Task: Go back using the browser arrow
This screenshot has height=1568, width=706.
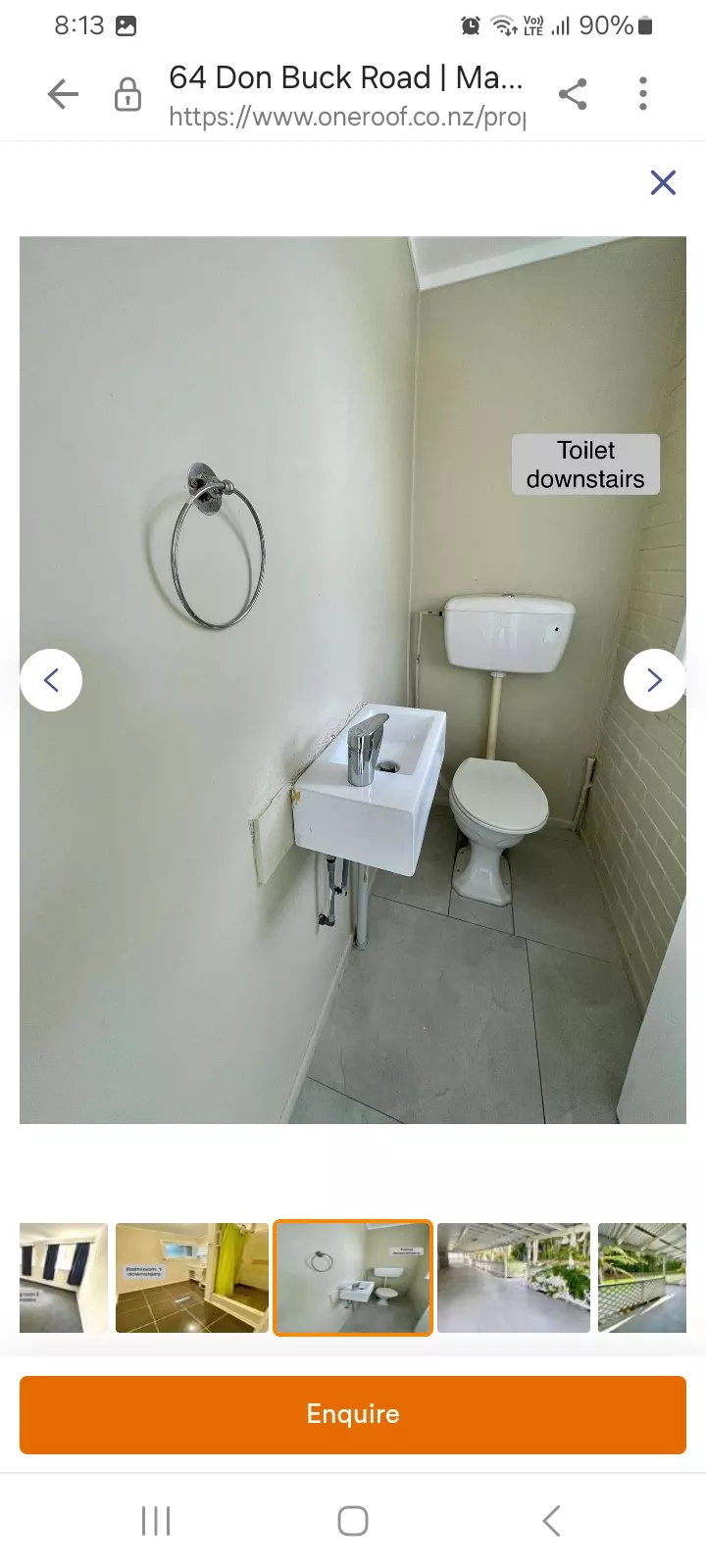Action: click(x=63, y=94)
